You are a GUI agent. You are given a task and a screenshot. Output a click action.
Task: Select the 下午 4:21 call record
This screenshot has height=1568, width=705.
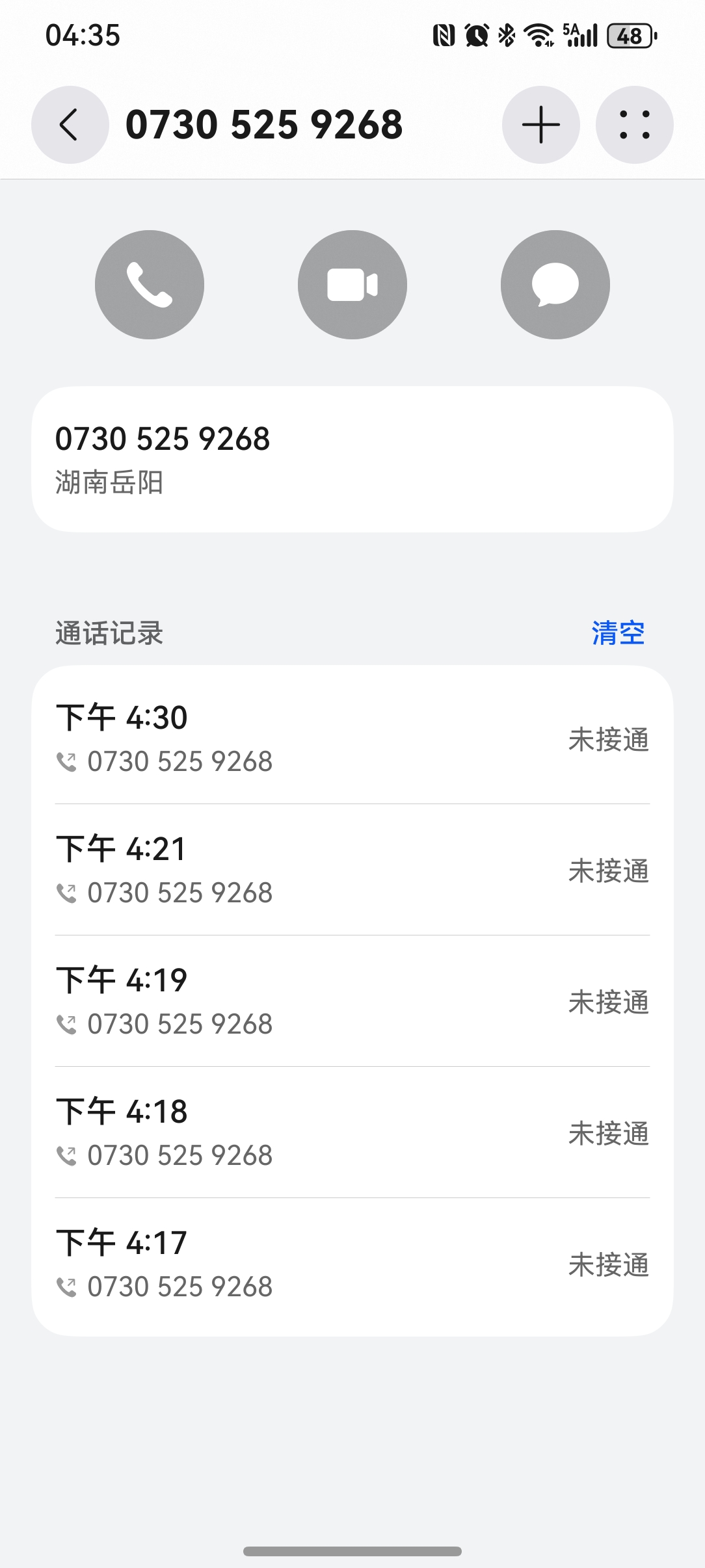click(352, 870)
